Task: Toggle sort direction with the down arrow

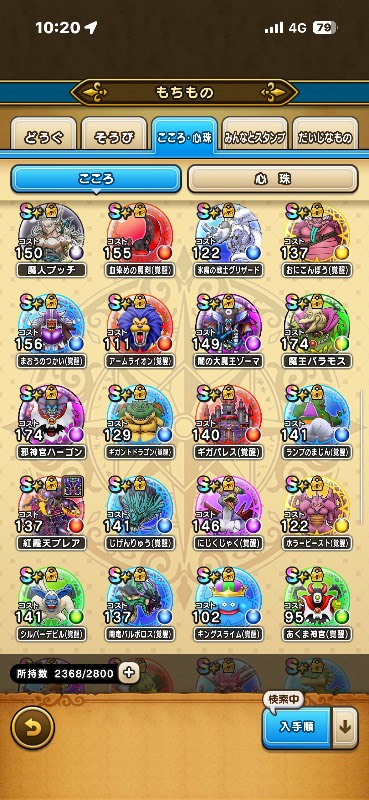Action: [x=346, y=727]
